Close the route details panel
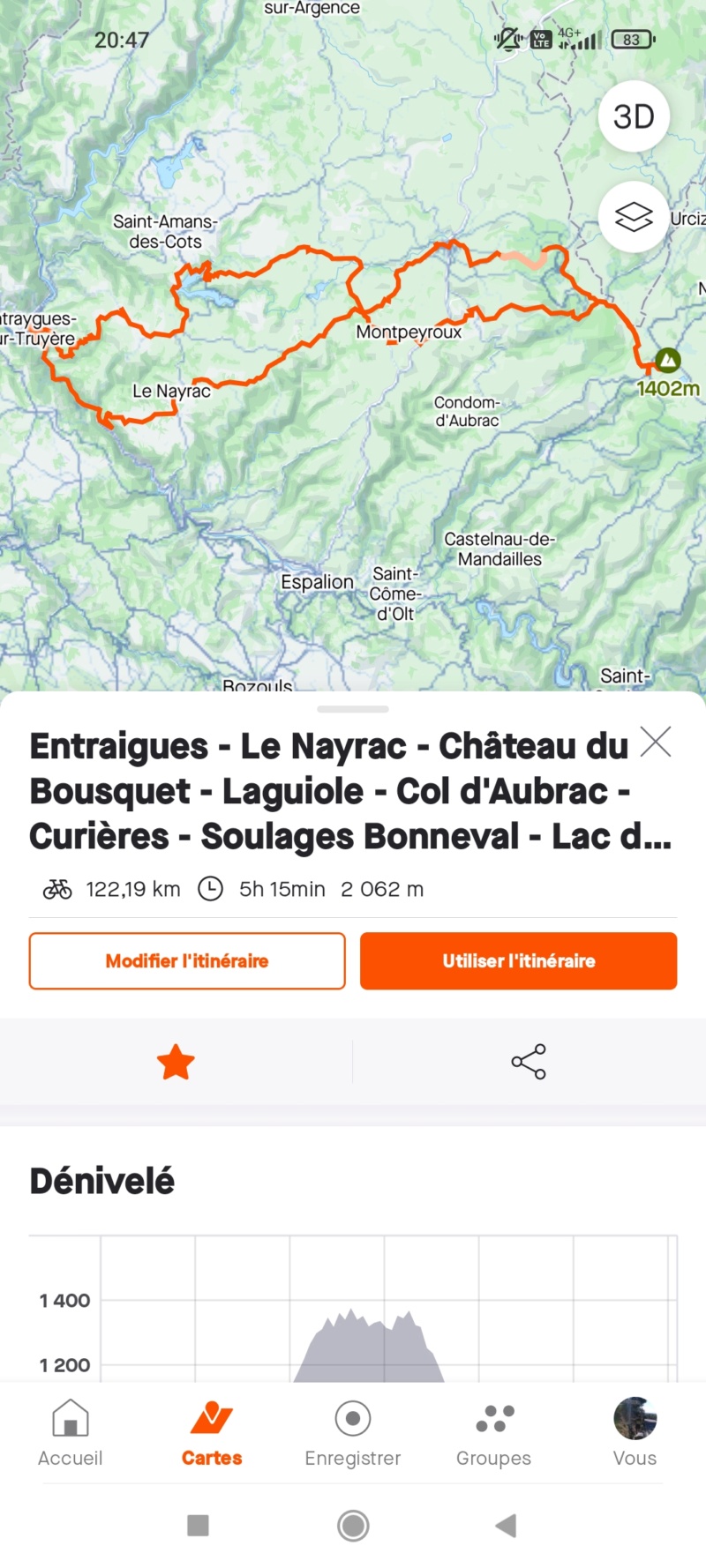The height and width of the screenshot is (1568, 706). [656, 742]
